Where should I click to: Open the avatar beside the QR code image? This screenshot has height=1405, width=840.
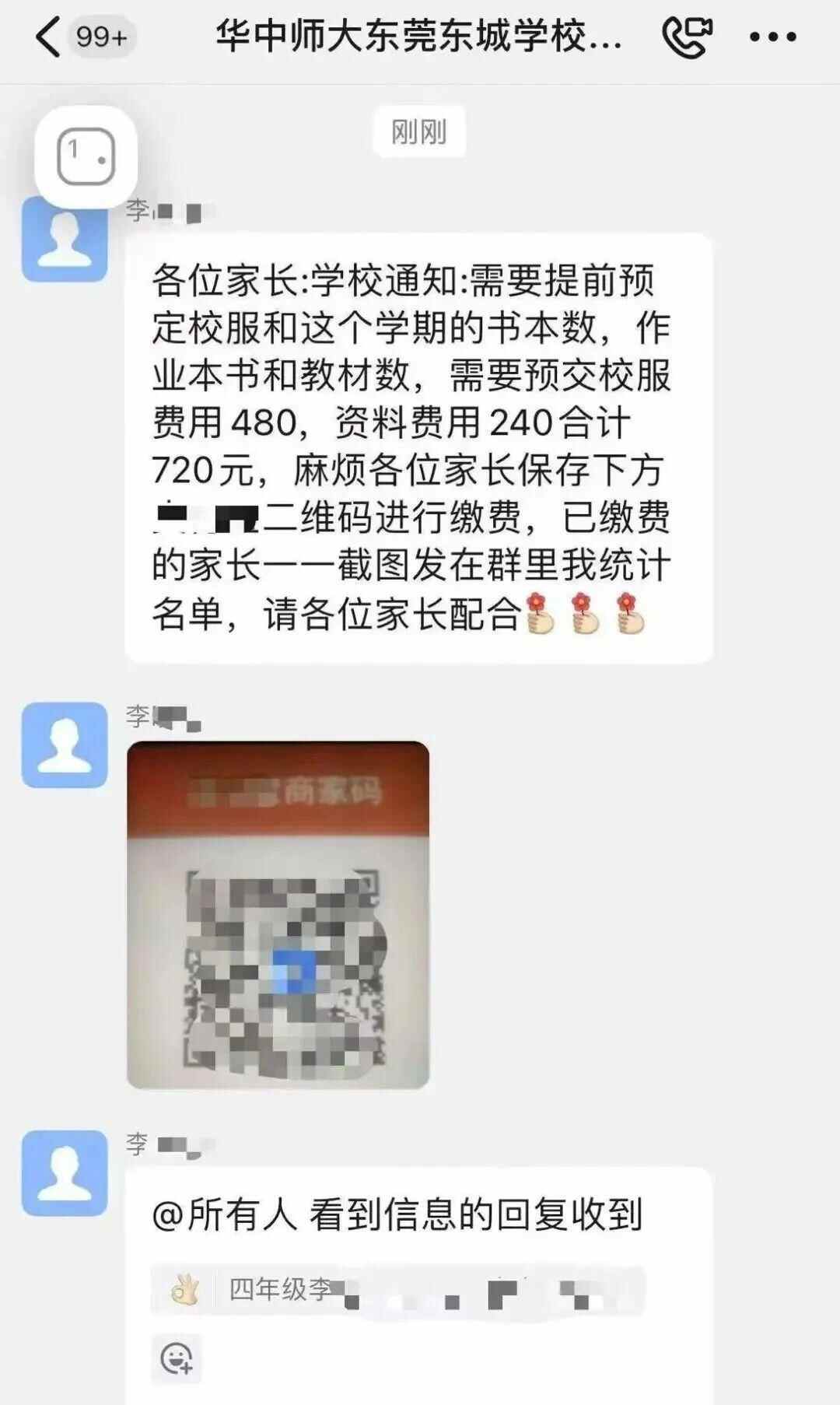(x=65, y=745)
